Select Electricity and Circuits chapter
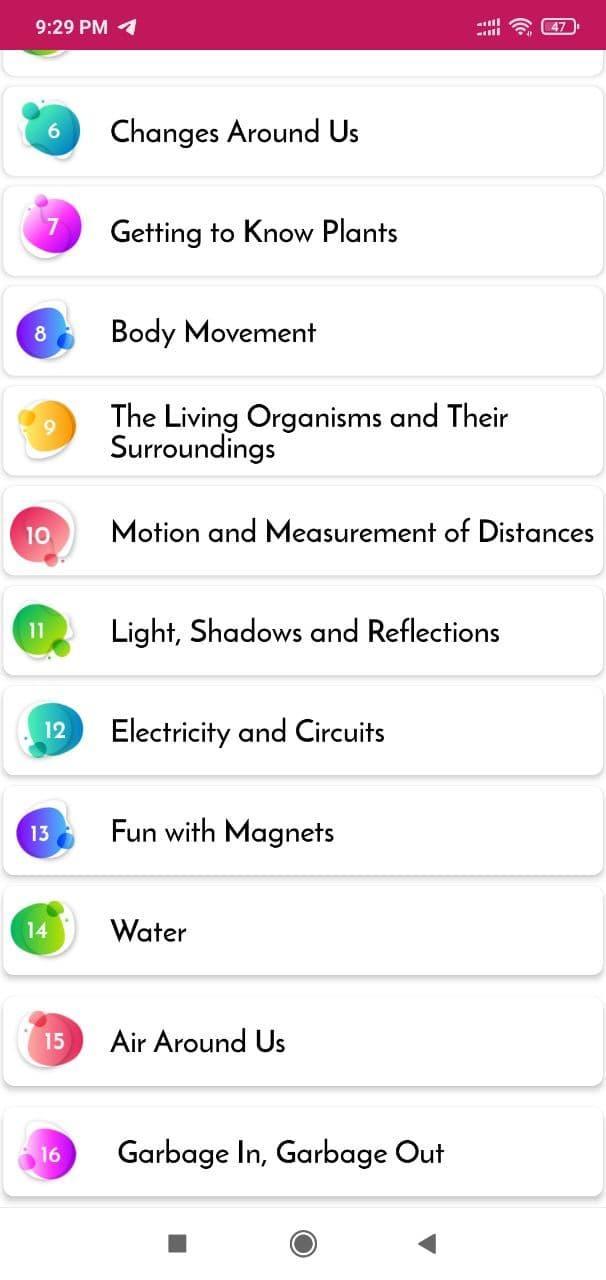 click(303, 731)
